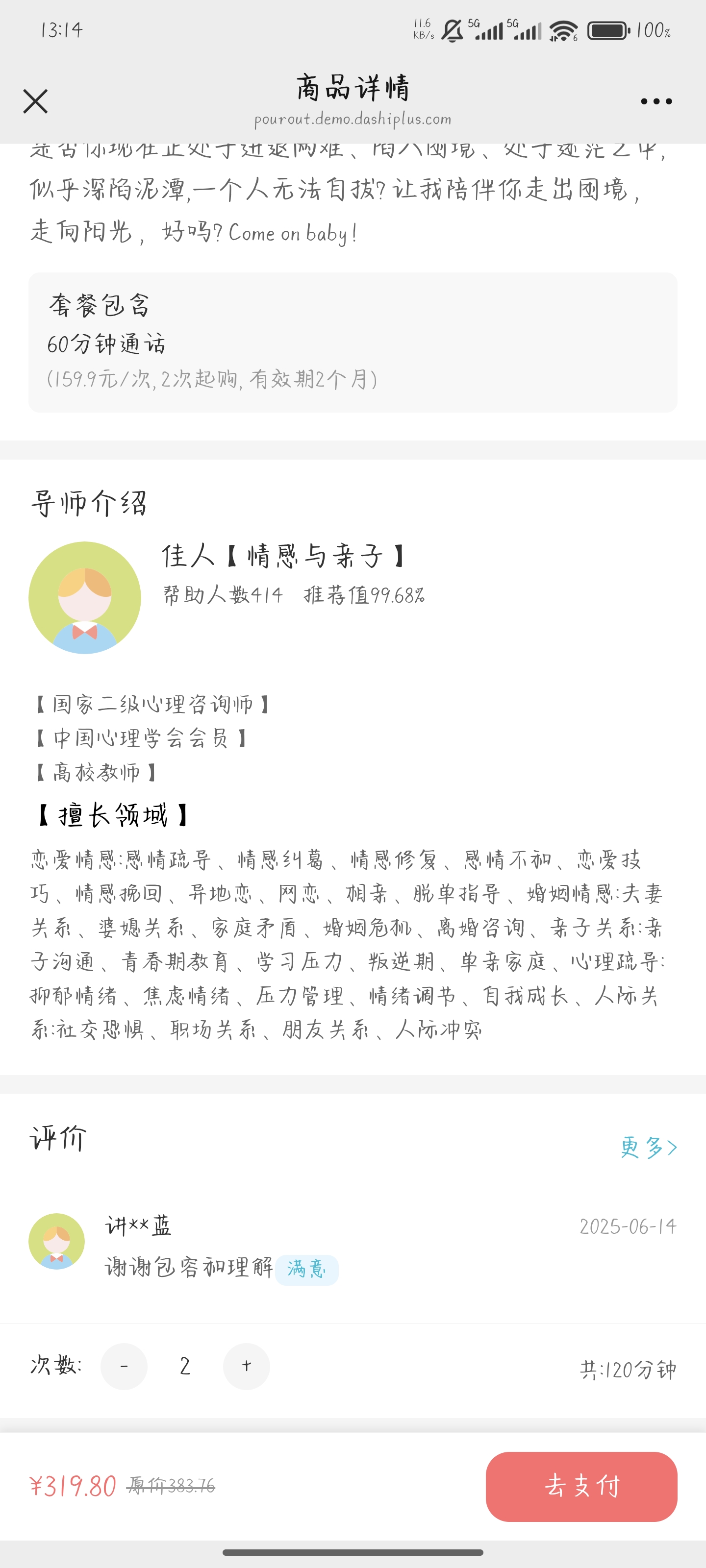Image resolution: width=706 pixels, height=1568 pixels.
Task: Click the quantity value 2 field
Action: coord(183,1367)
